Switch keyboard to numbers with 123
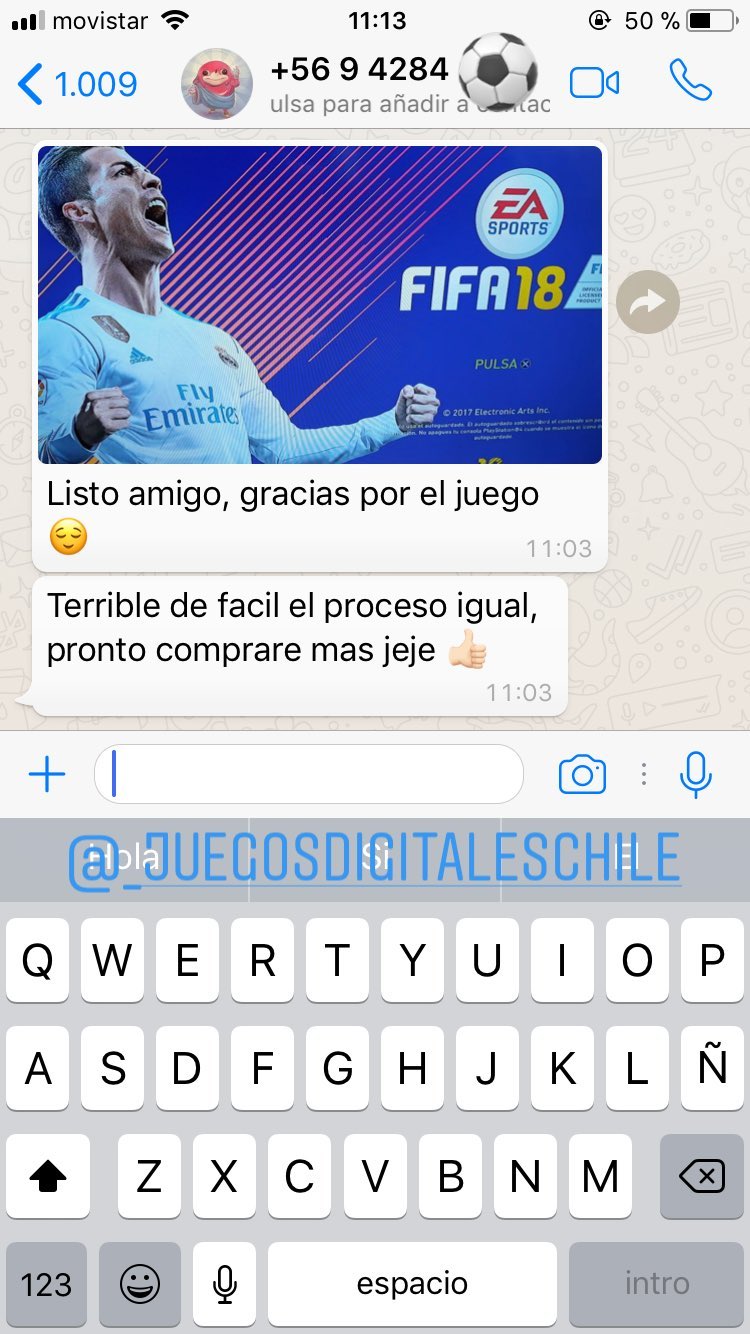This screenshot has height=1334, width=750. tap(46, 1284)
